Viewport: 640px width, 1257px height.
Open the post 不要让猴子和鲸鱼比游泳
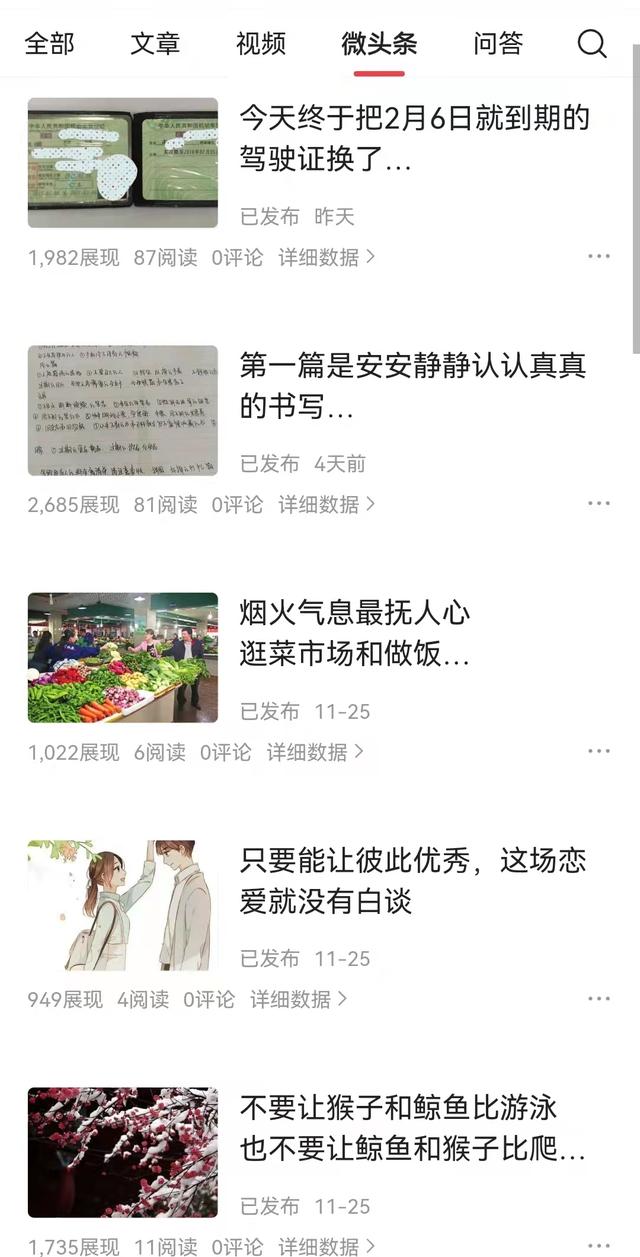412,1128
